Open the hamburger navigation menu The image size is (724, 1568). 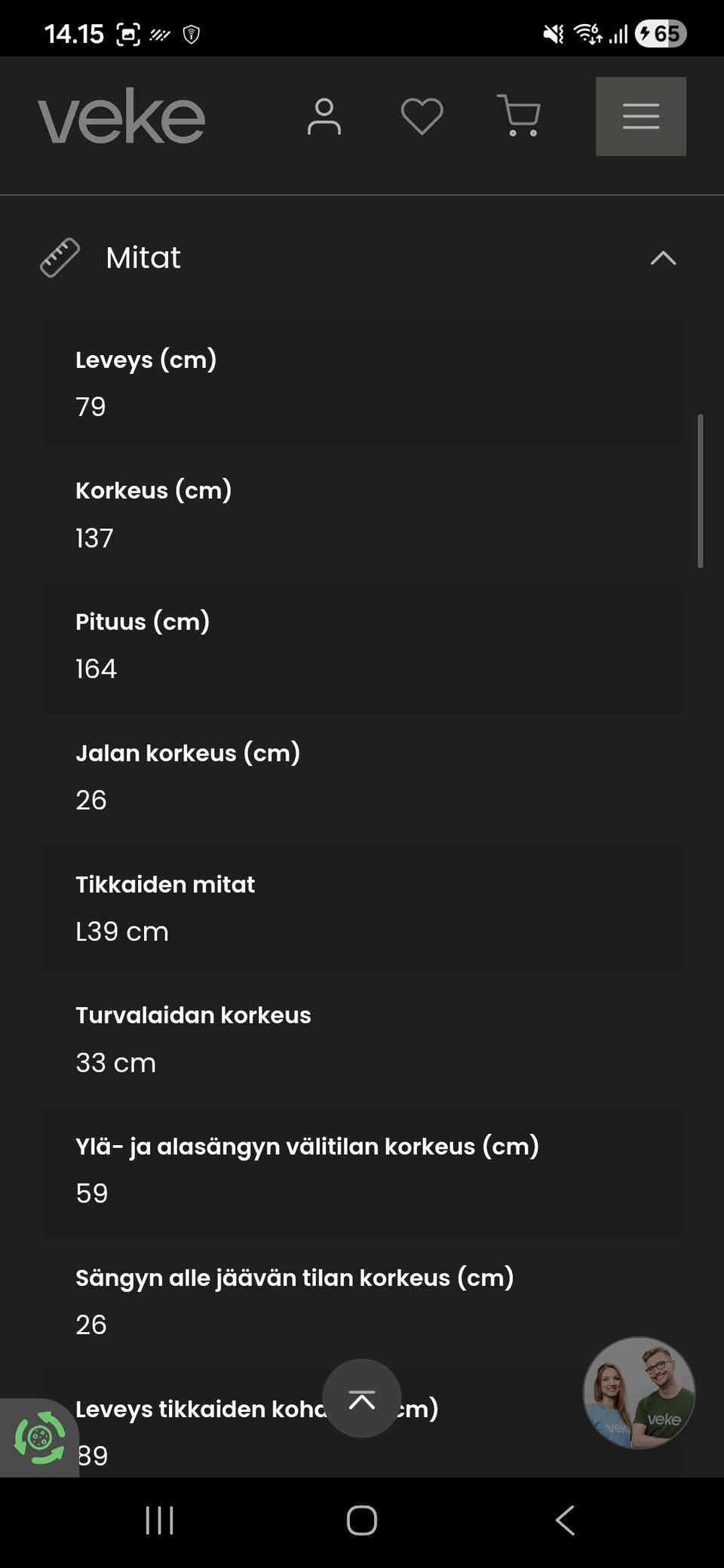point(640,117)
